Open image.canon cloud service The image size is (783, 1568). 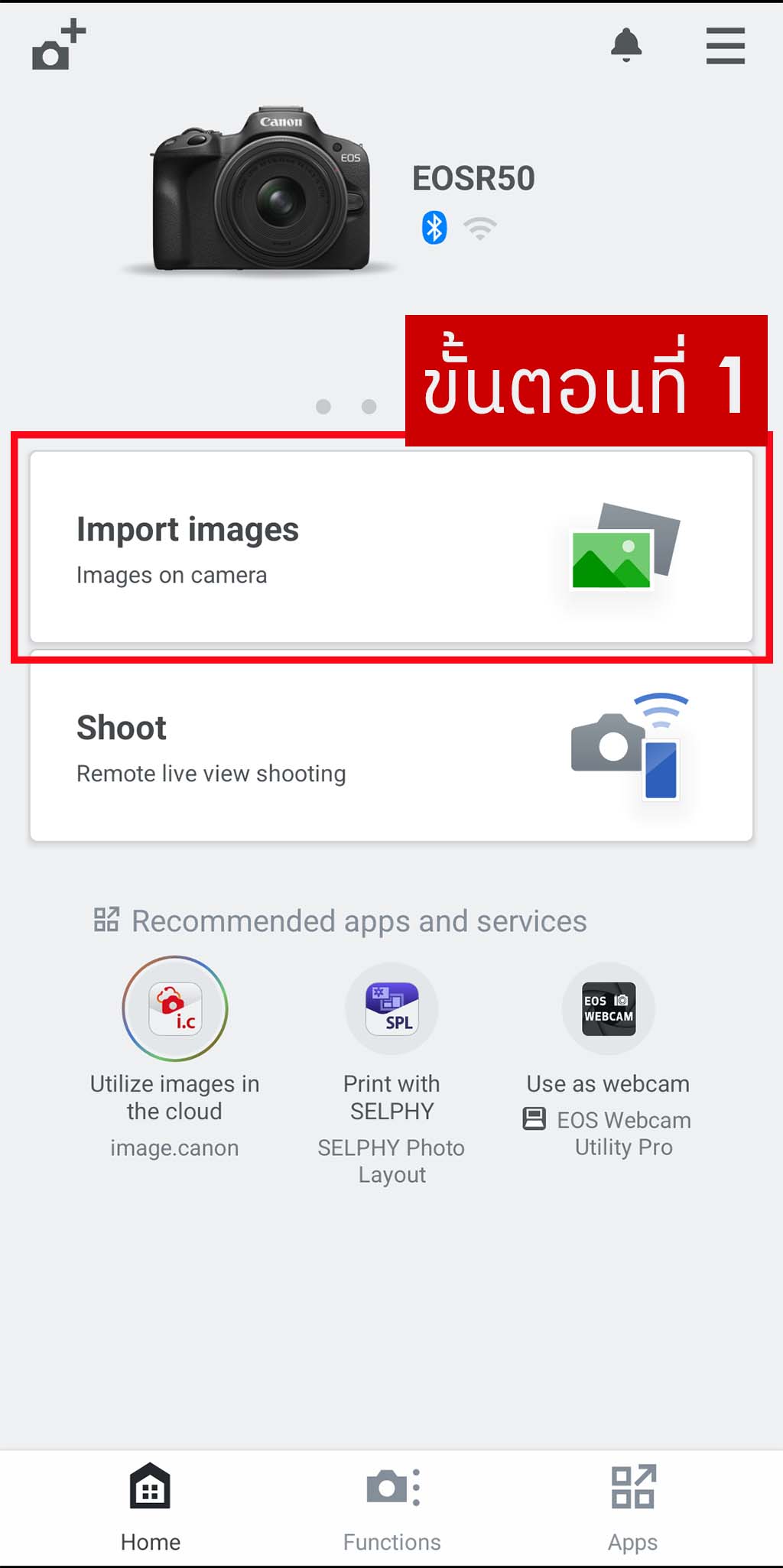tap(175, 1009)
